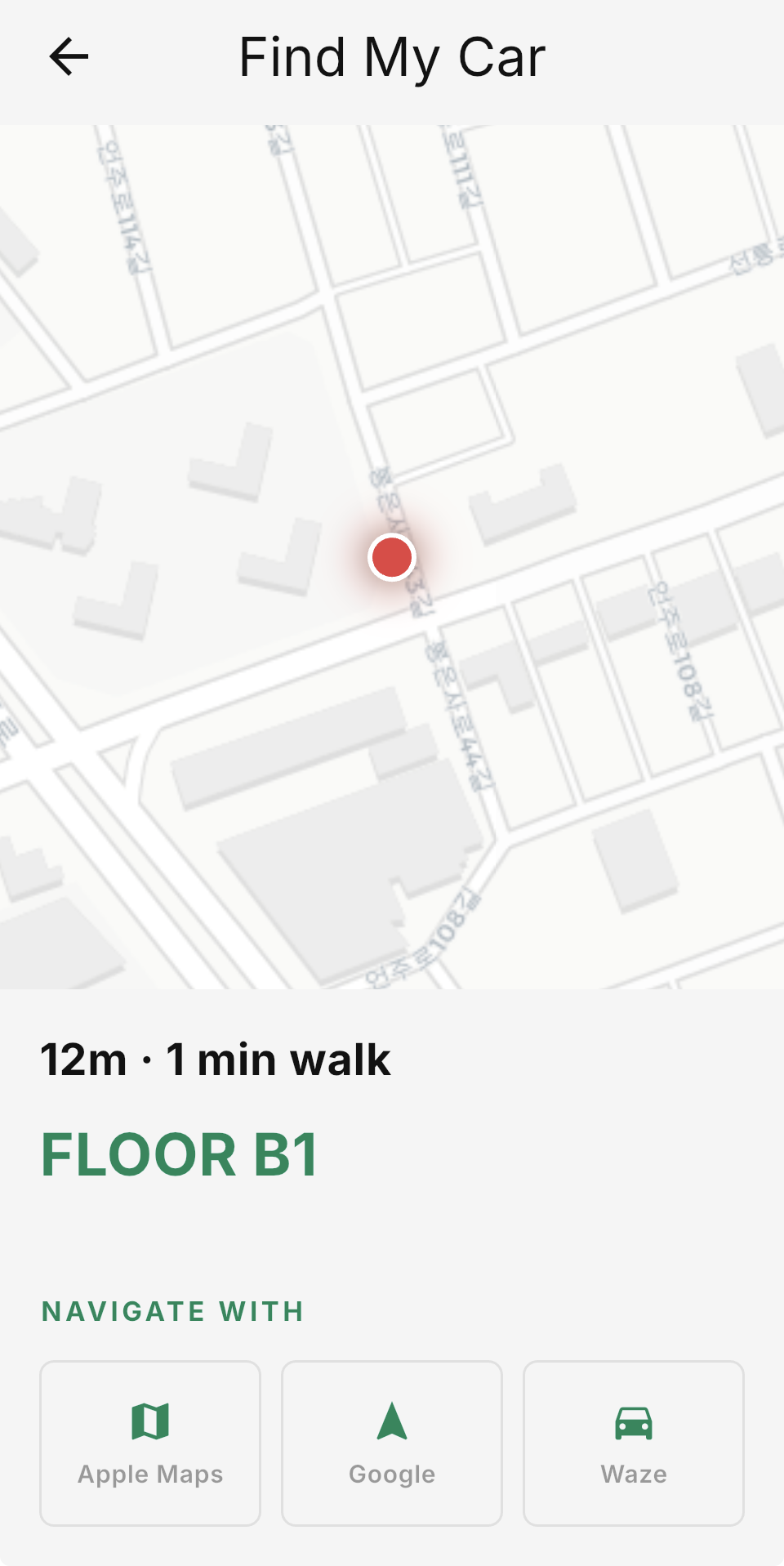Viewport: 784px width, 1566px height.
Task: Select the Apple Maps folded-map icon
Action: 149,1420
